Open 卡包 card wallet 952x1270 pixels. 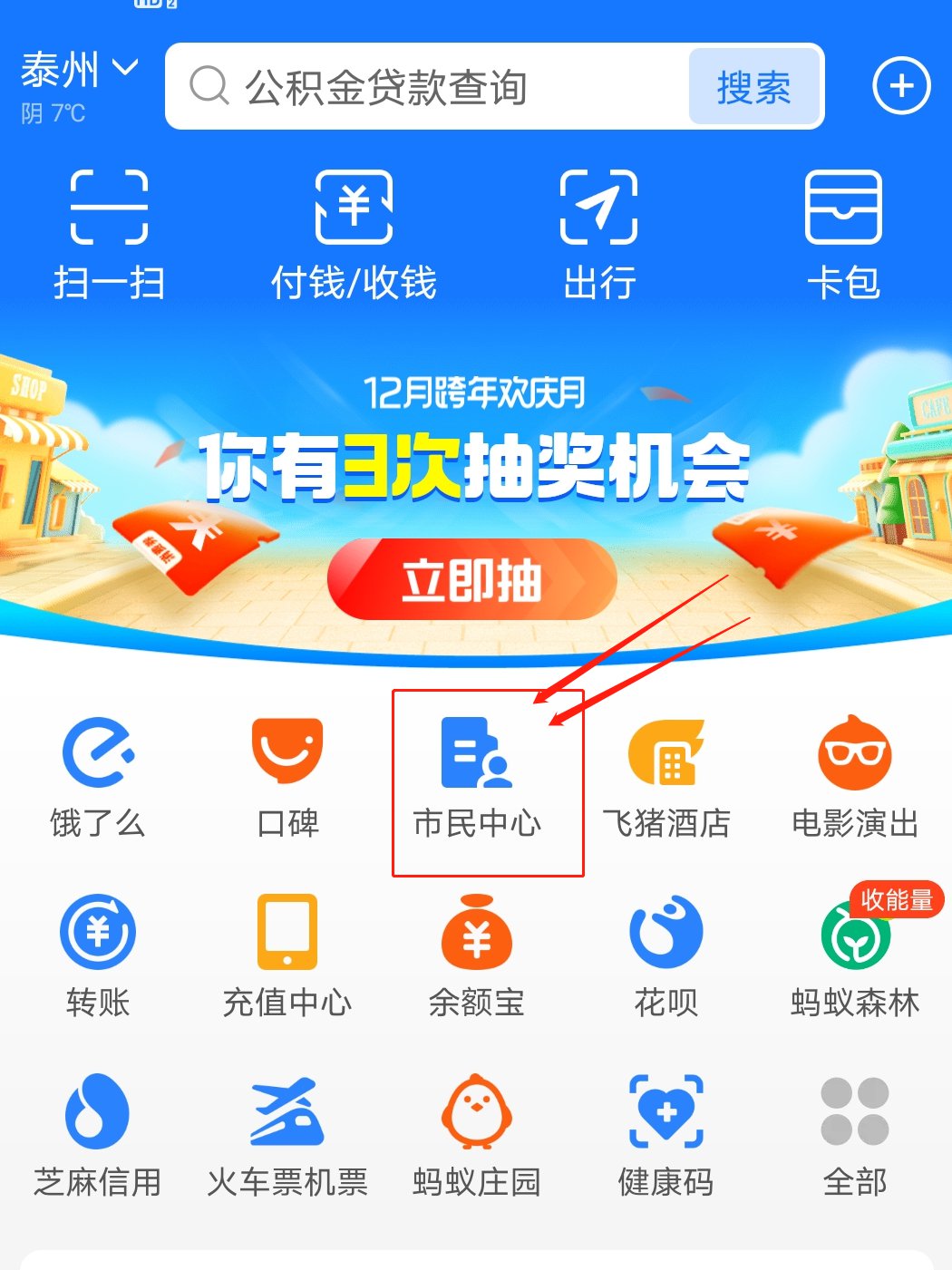843,233
